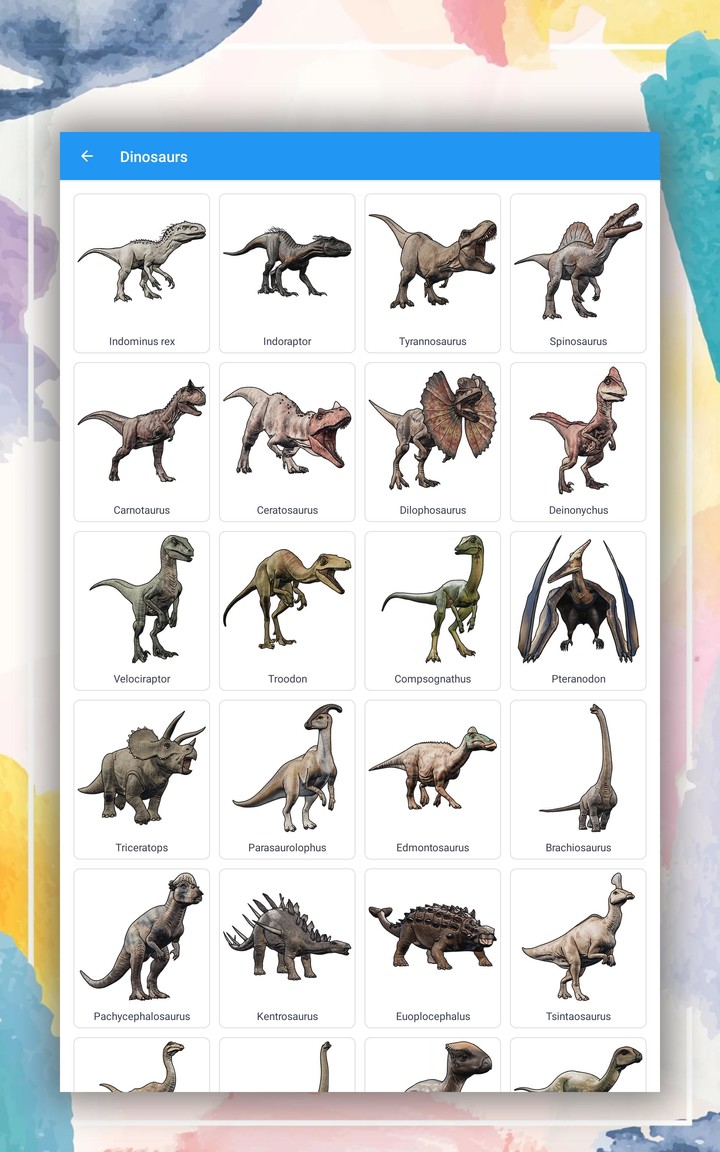The image size is (720, 1152).
Task: Open the Edmontosaurus card
Action: point(432,779)
